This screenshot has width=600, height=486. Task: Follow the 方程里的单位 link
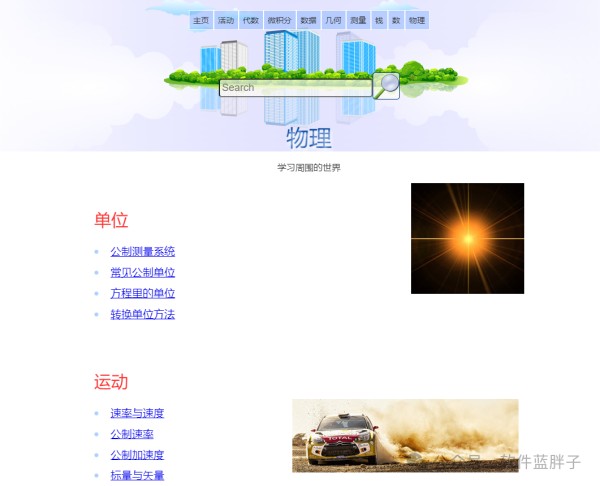[142, 294]
